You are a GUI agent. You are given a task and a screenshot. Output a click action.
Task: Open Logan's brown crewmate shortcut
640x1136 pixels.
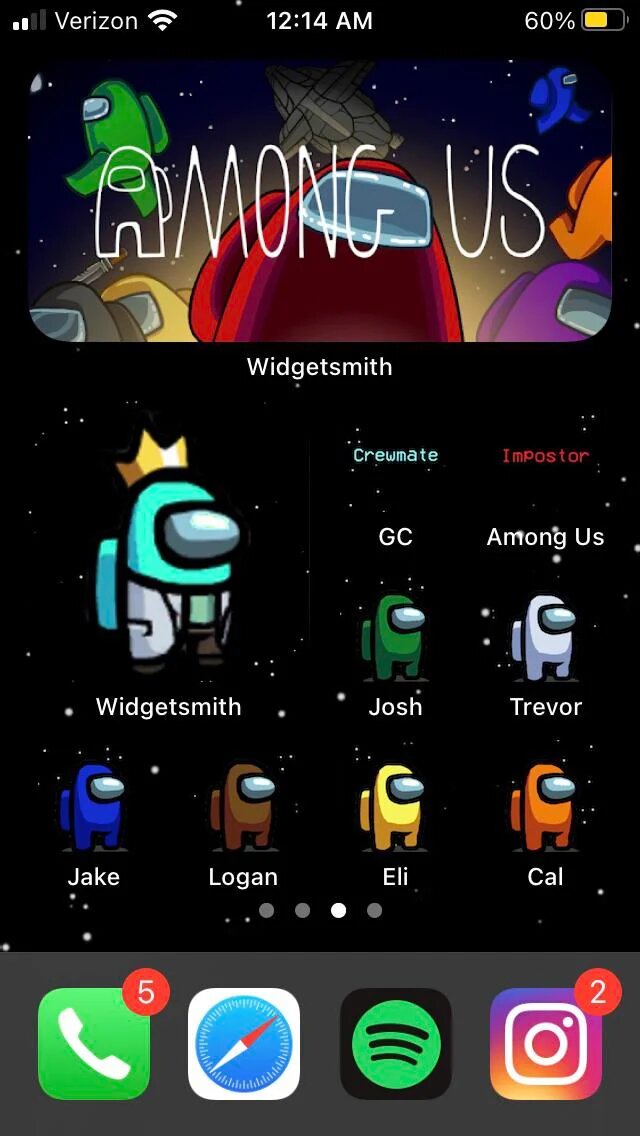(x=243, y=808)
